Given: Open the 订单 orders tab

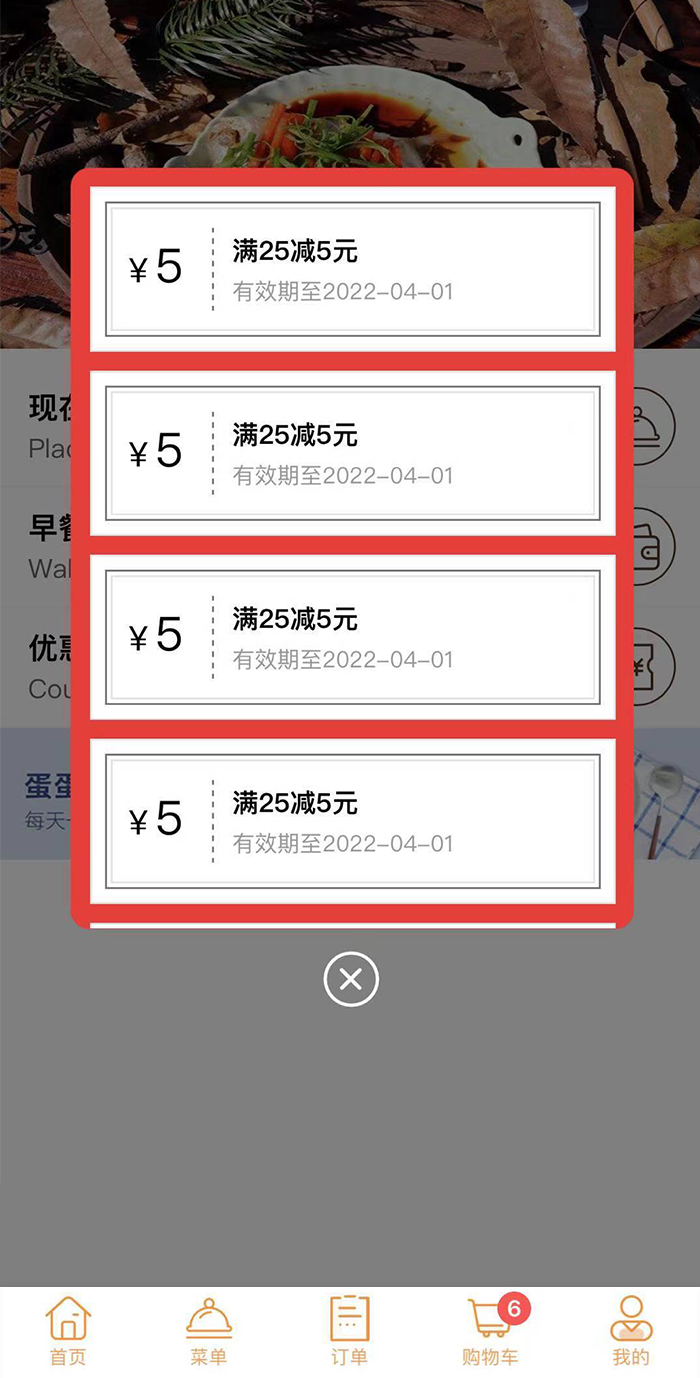Looking at the screenshot, I should tap(350, 1331).
